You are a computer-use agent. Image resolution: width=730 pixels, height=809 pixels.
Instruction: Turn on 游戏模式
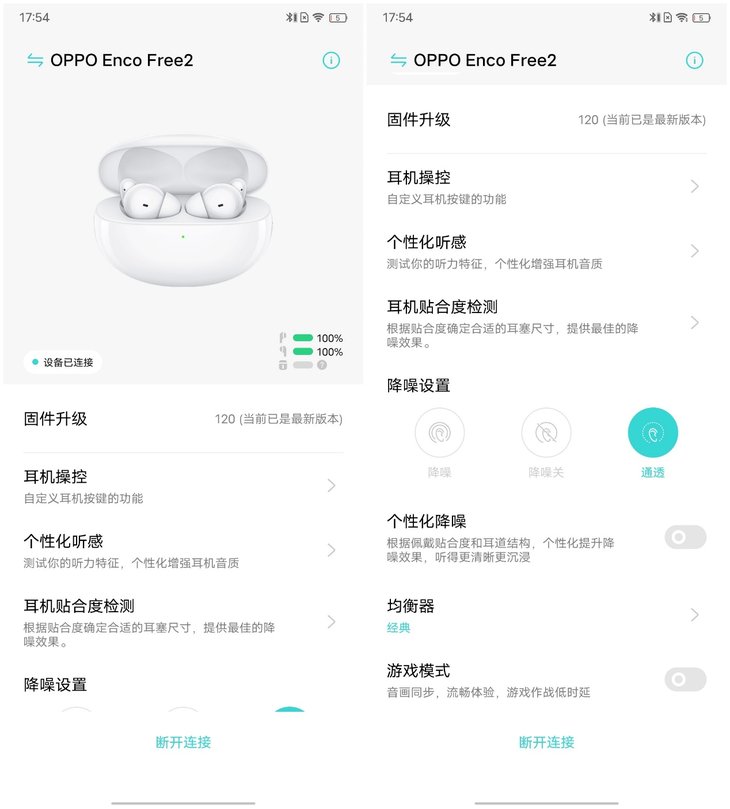(685, 680)
